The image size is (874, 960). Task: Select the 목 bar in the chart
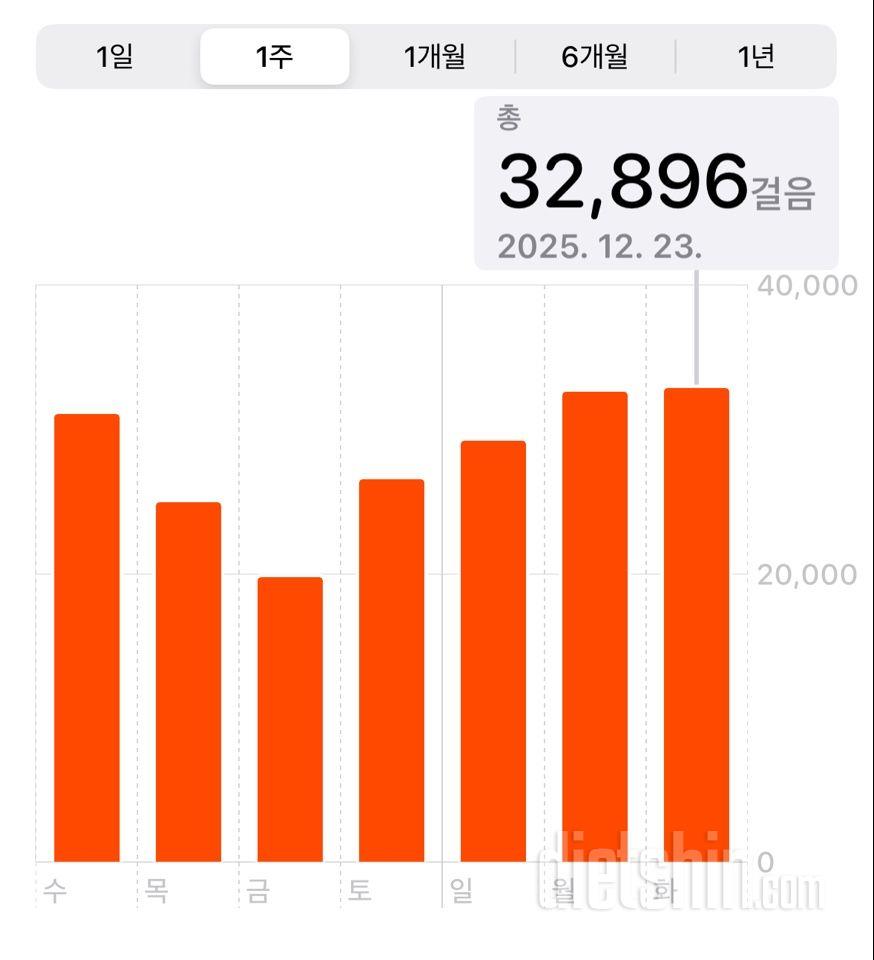coord(188,682)
